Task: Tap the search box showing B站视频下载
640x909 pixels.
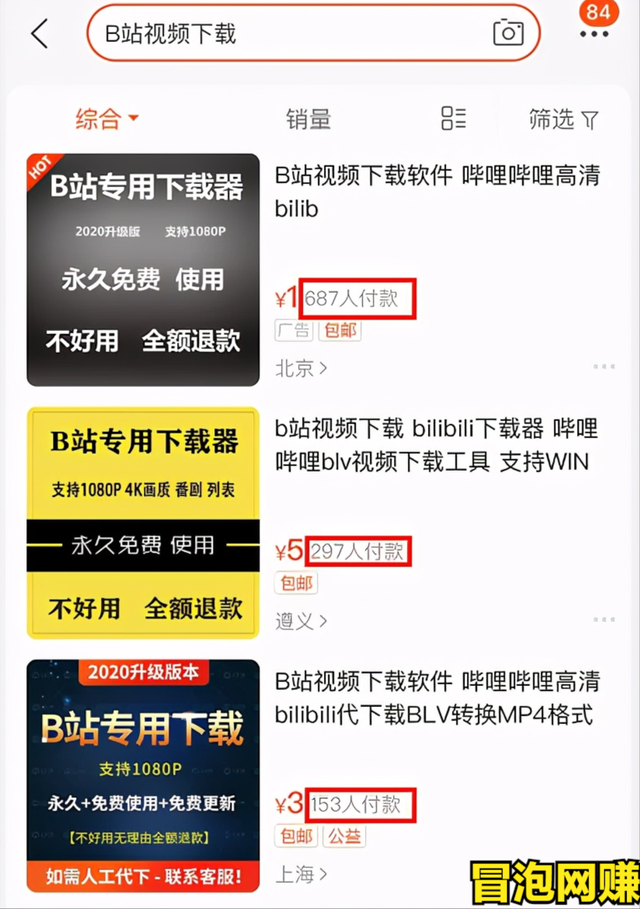Action: coord(290,34)
